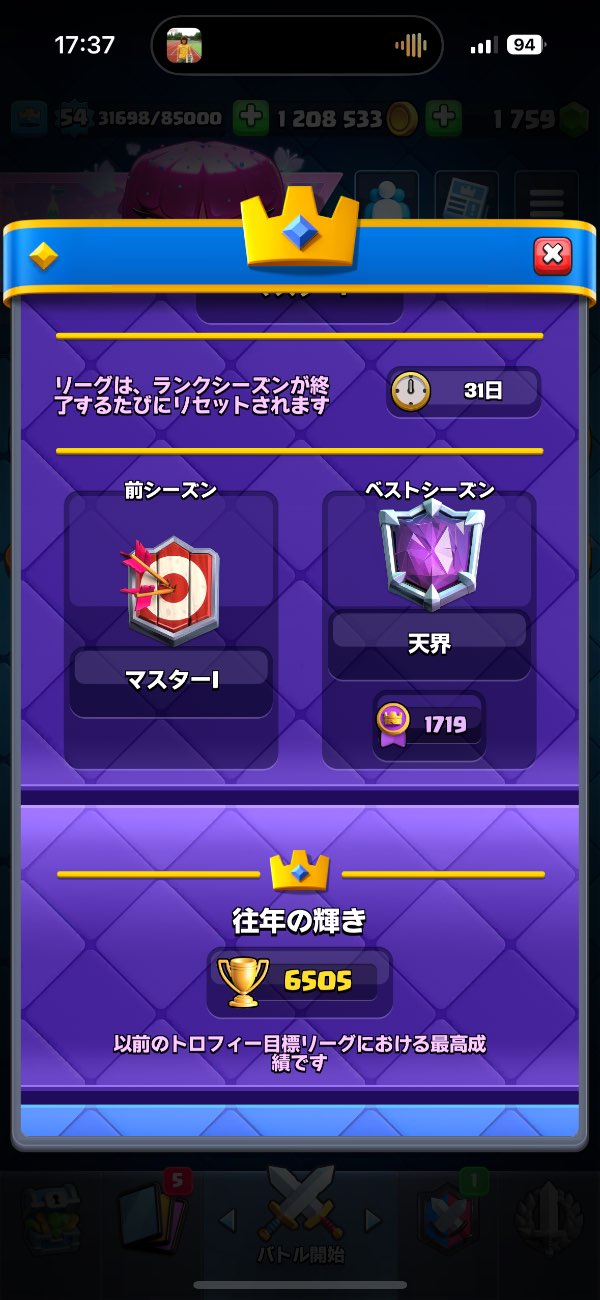600x1300 pixels.
Task: Close the league info popup
Action: [x=552, y=256]
